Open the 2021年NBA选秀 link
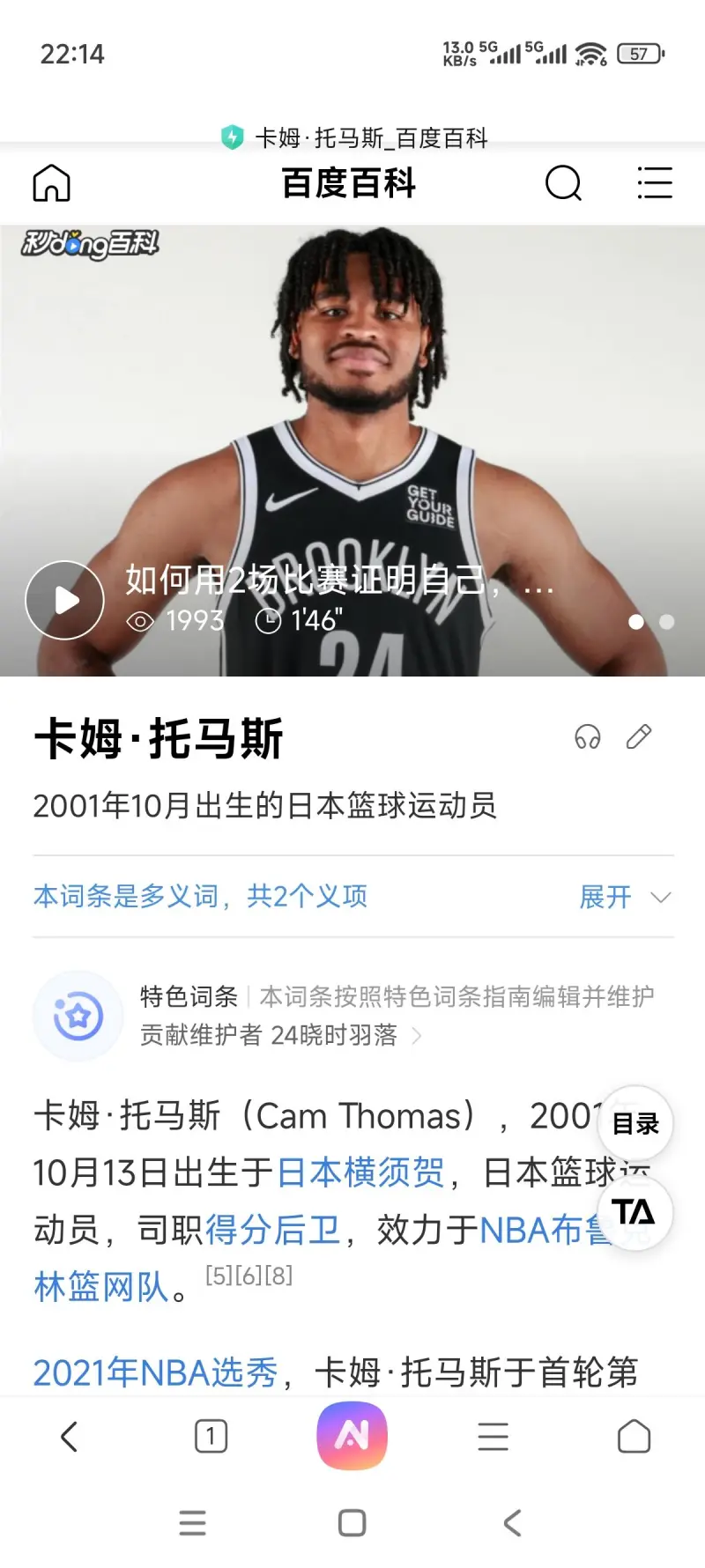 [x=155, y=1372]
